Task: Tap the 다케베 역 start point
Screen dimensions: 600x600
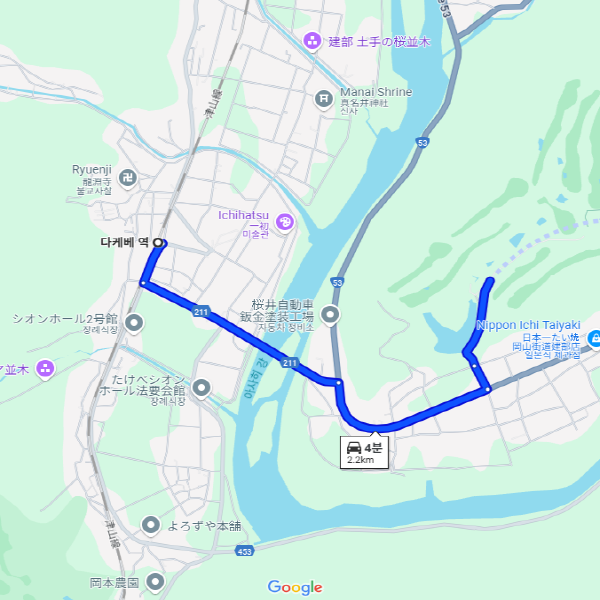Action: coord(159,243)
